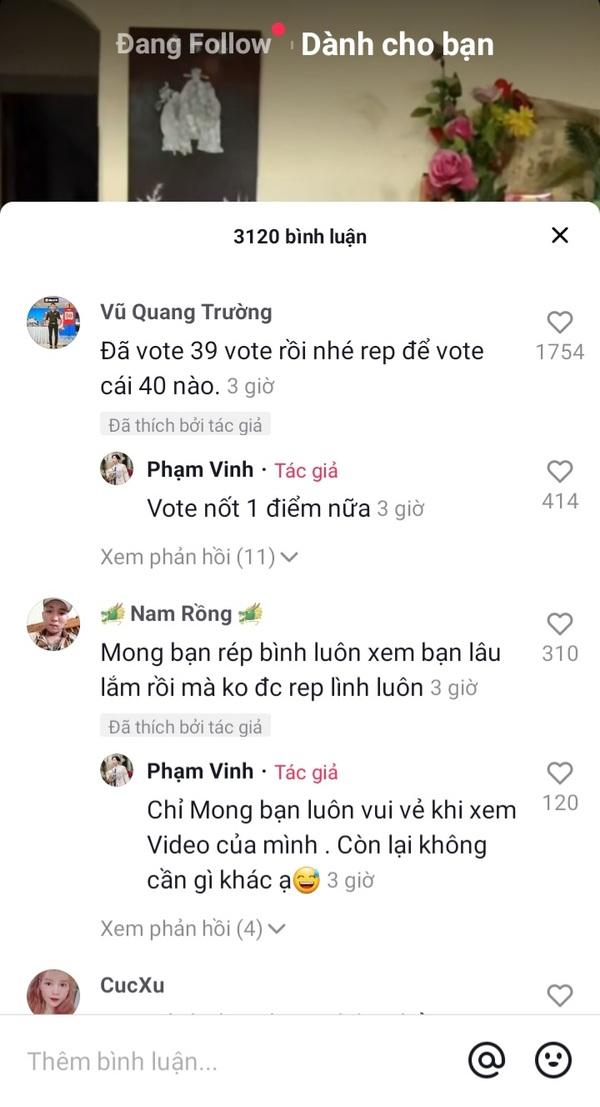Open the emoji picker
Viewport: 600px width, 1107px height.
coord(553,1060)
